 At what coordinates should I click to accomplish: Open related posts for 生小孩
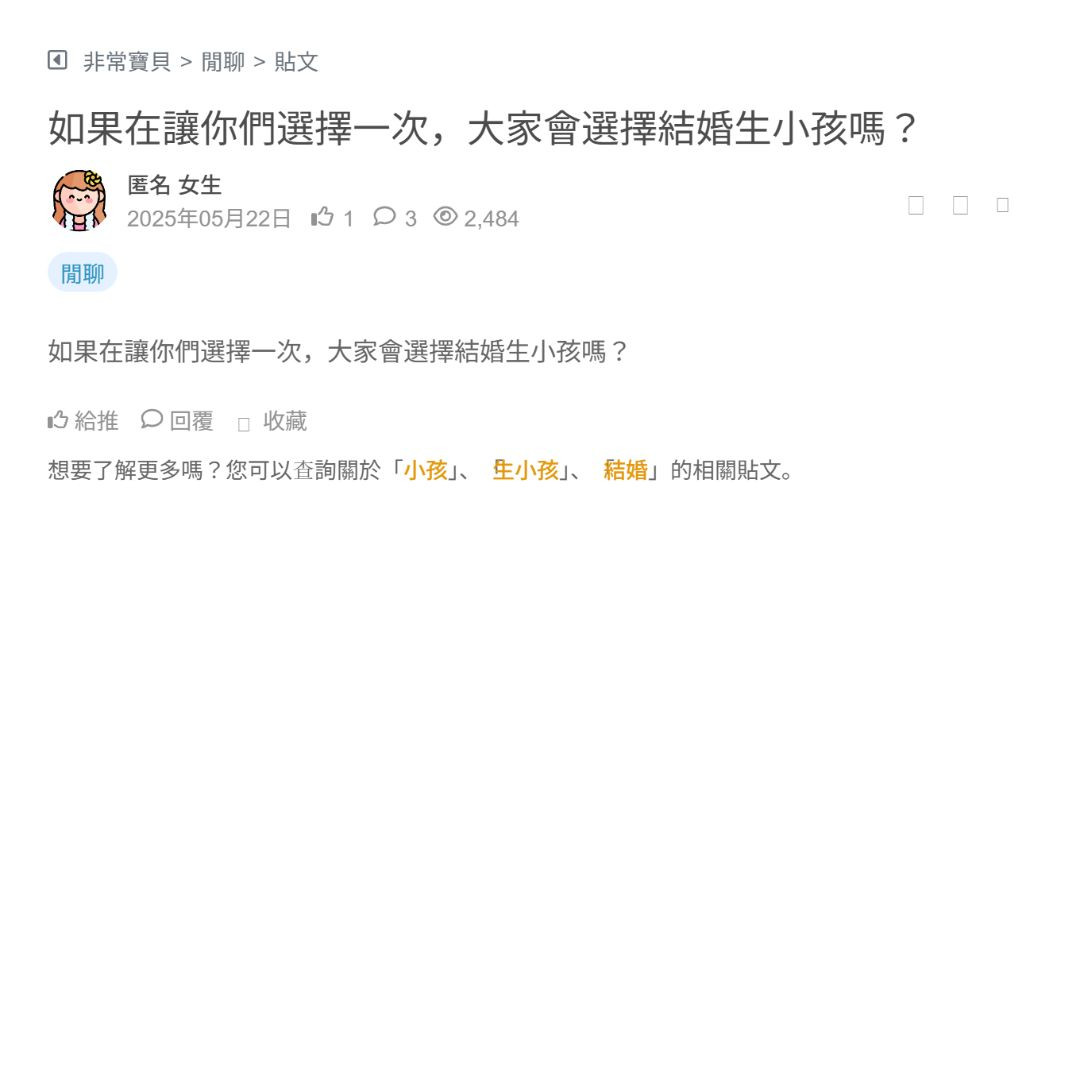click(x=526, y=470)
